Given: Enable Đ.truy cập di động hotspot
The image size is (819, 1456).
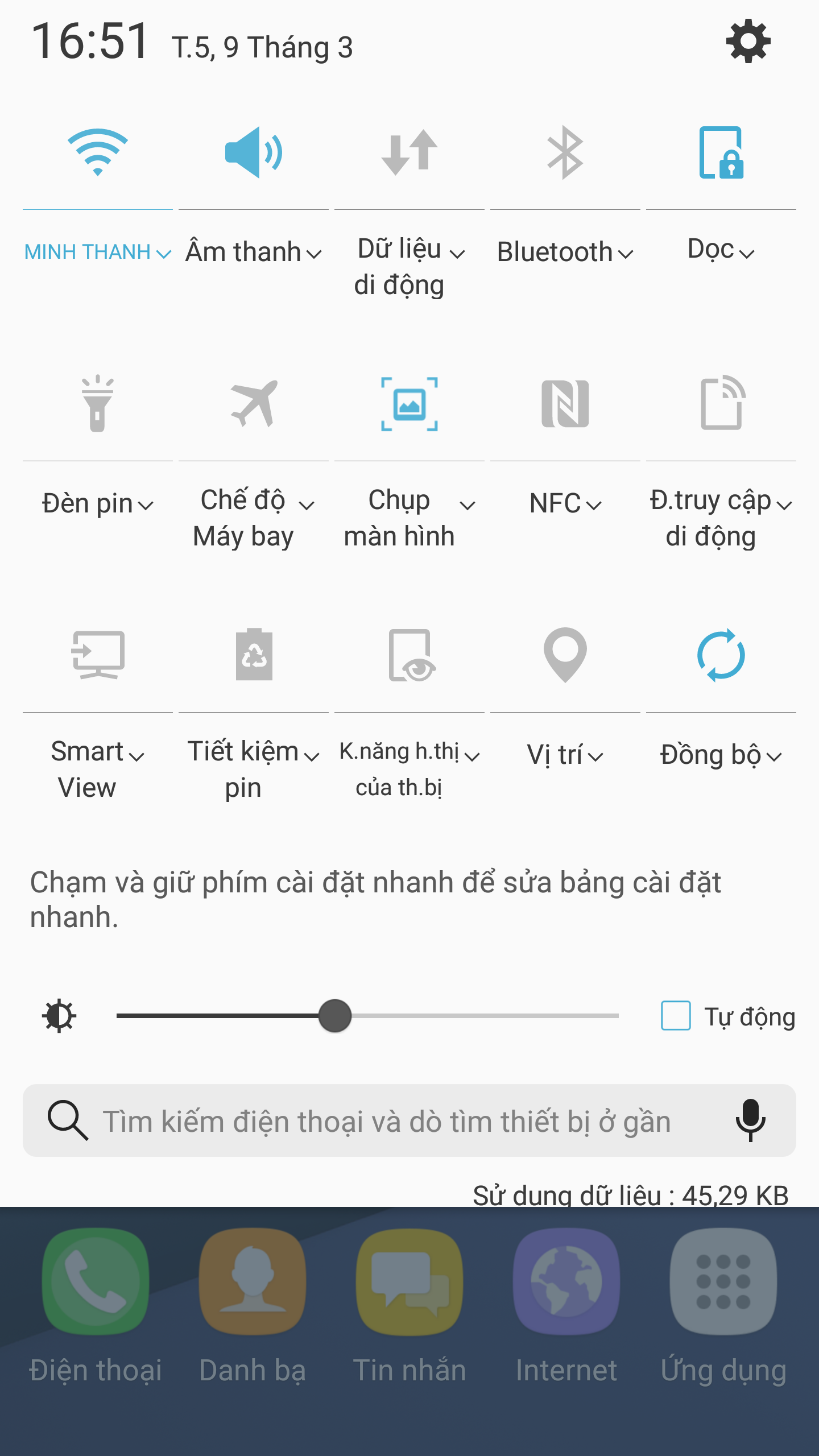Looking at the screenshot, I should pos(721,404).
